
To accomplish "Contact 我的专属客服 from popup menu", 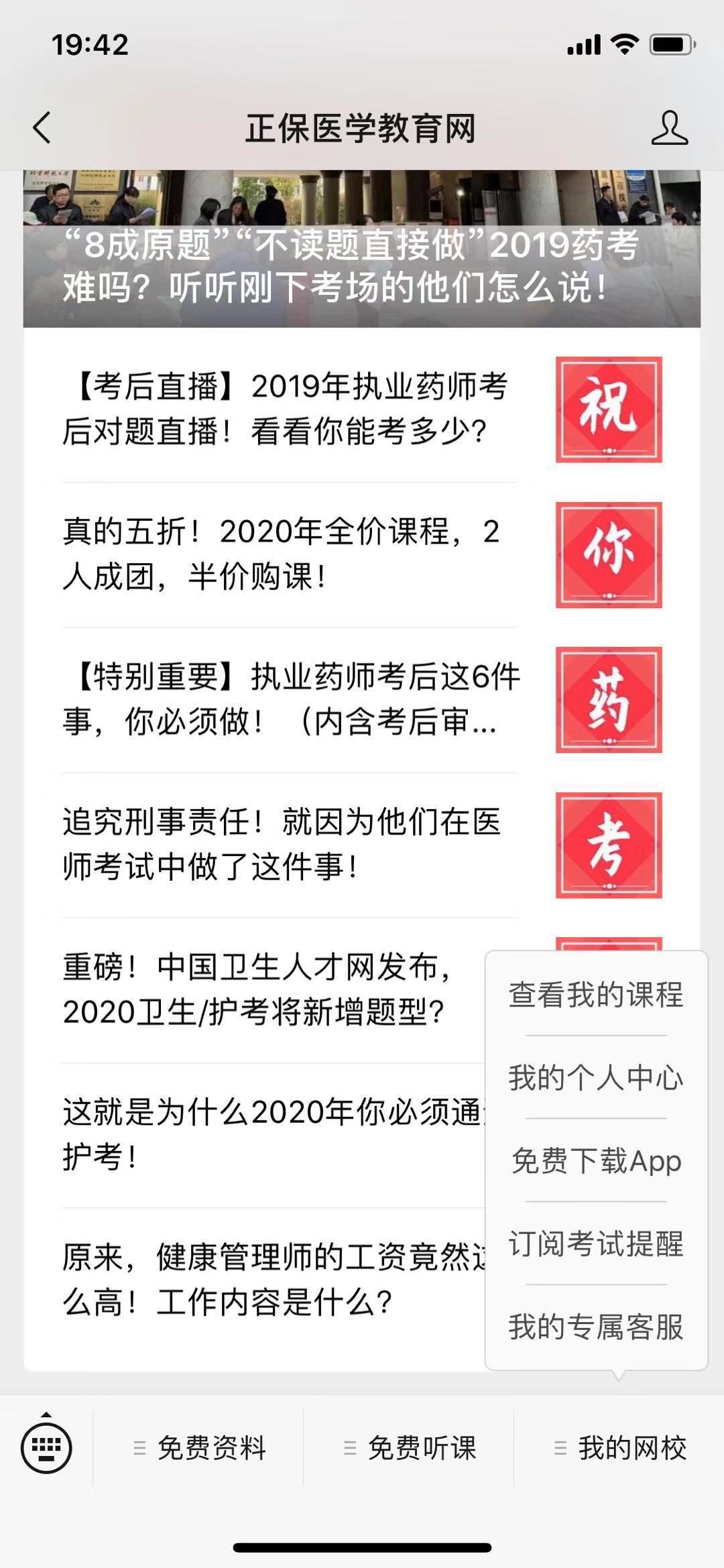I will [x=596, y=1327].
